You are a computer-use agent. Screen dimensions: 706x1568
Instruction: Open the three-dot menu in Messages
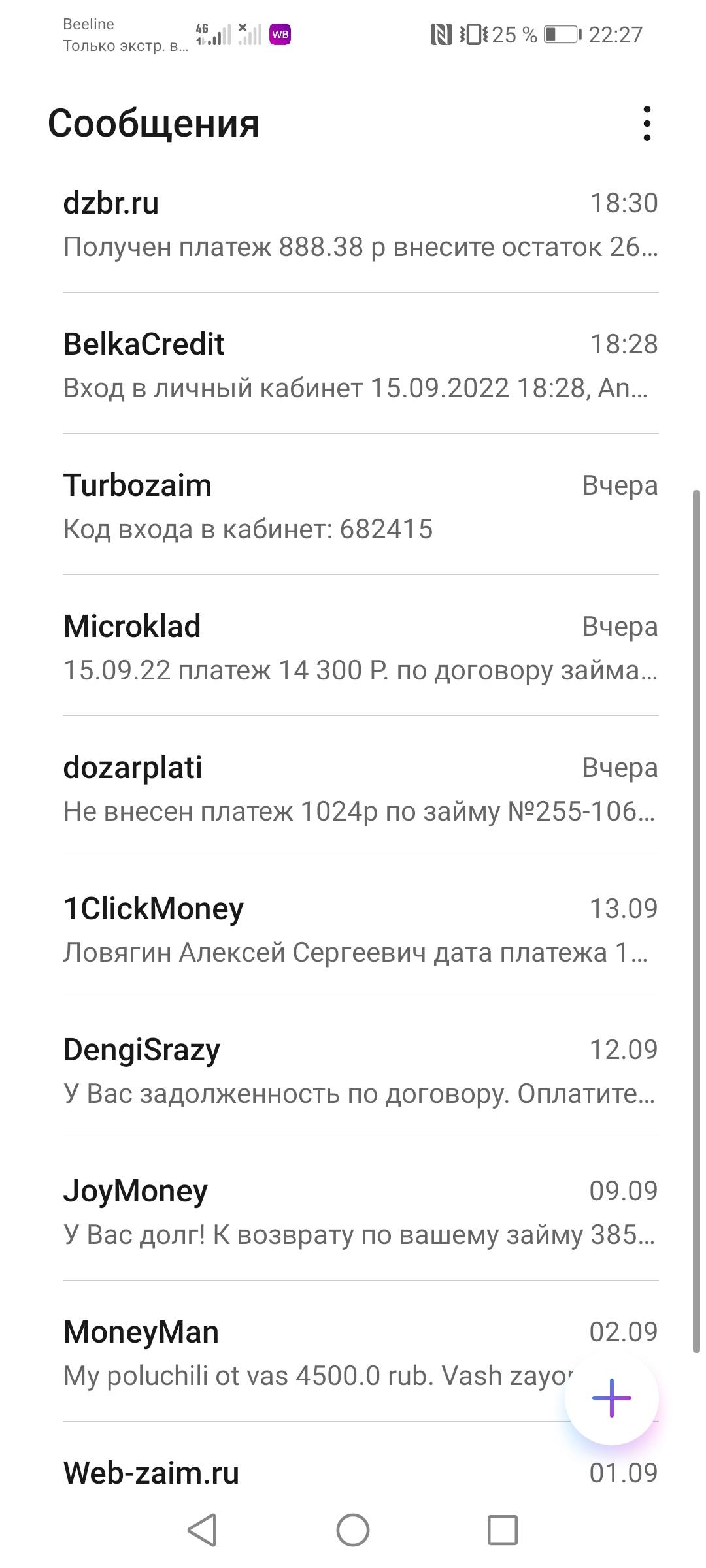[646, 124]
